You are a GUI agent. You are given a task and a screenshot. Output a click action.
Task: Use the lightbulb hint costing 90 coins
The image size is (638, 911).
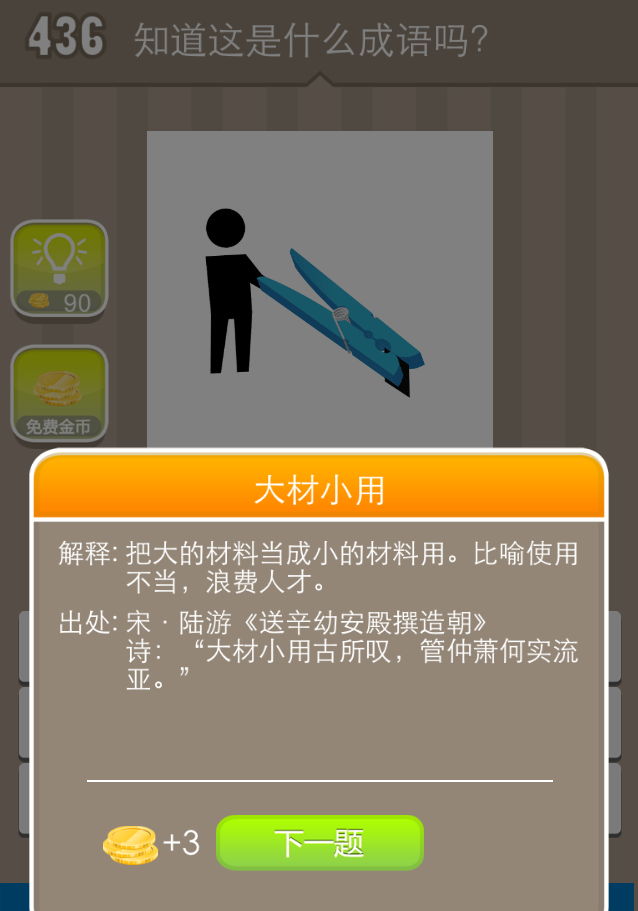59,268
